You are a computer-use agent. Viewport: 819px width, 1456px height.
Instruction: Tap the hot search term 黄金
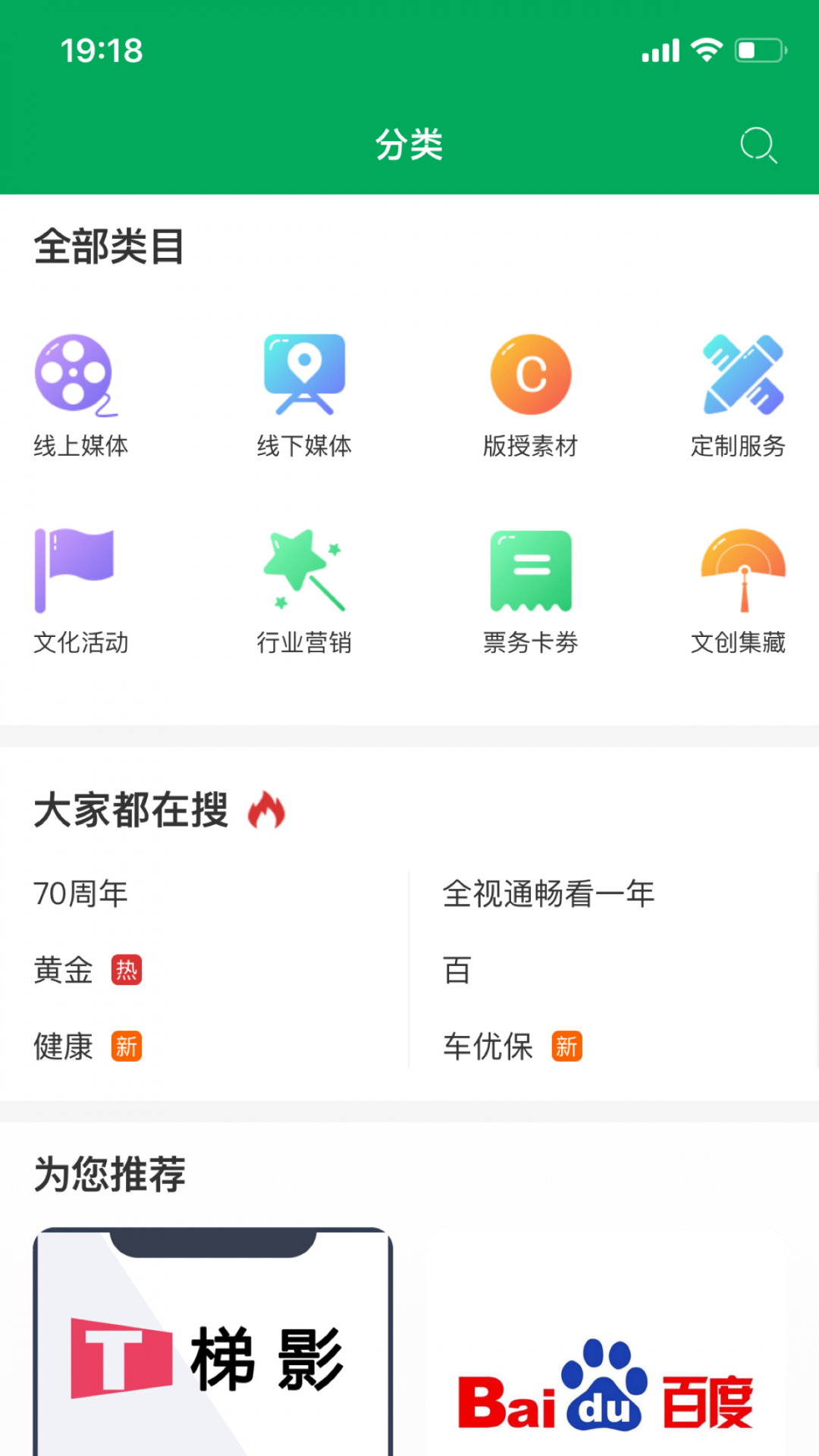(x=64, y=970)
